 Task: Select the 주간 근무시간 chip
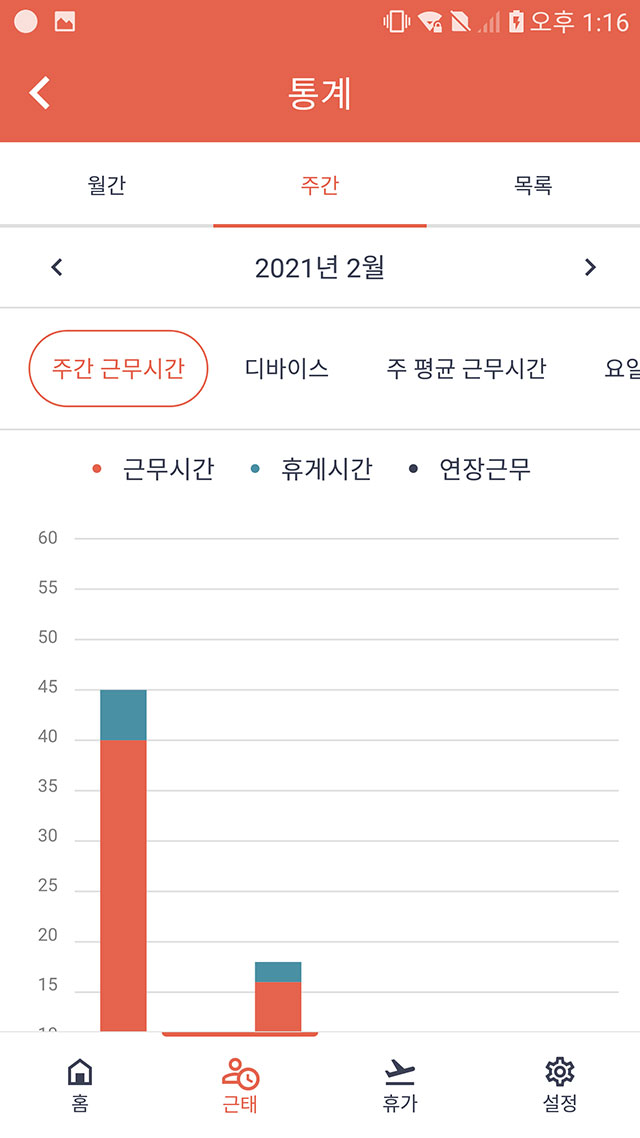point(118,369)
